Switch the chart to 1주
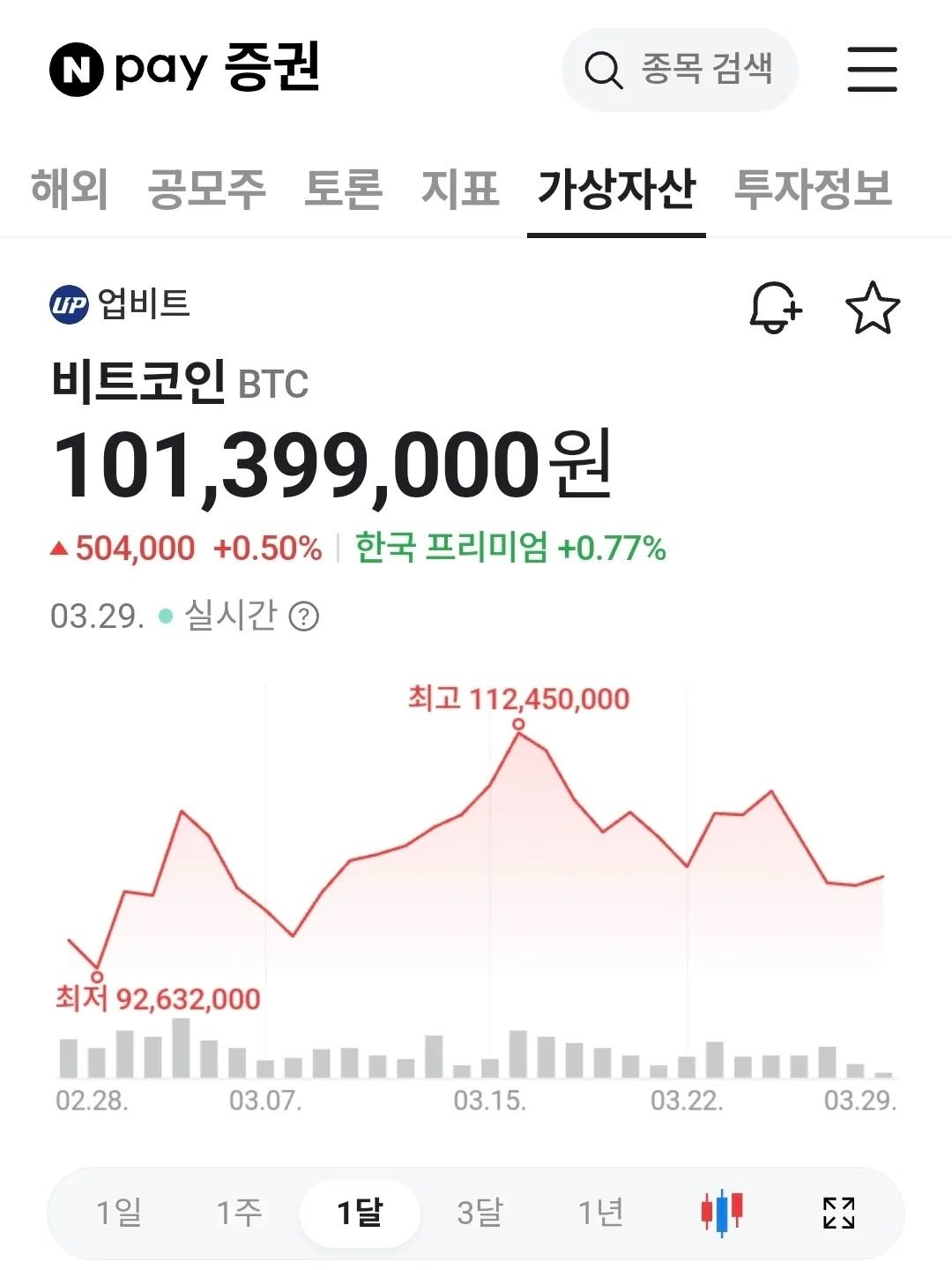Image resolution: width=952 pixels, height=1270 pixels. click(x=240, y=1213)
